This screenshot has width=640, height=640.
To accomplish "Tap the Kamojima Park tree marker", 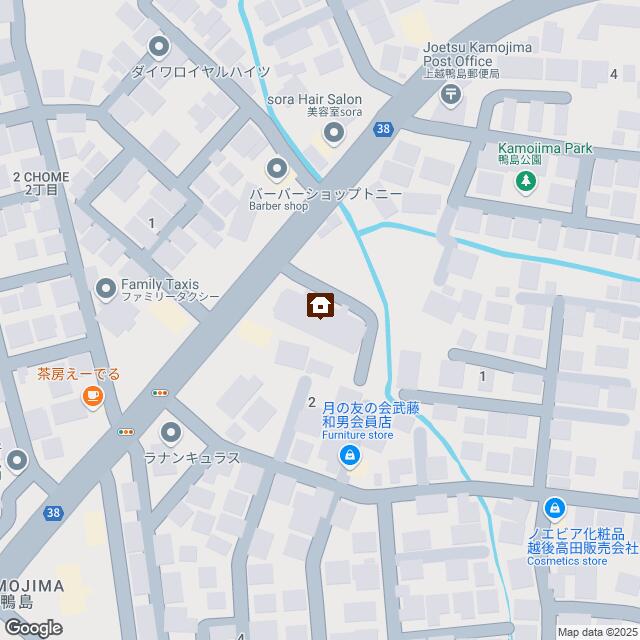I will coord(525,181).
